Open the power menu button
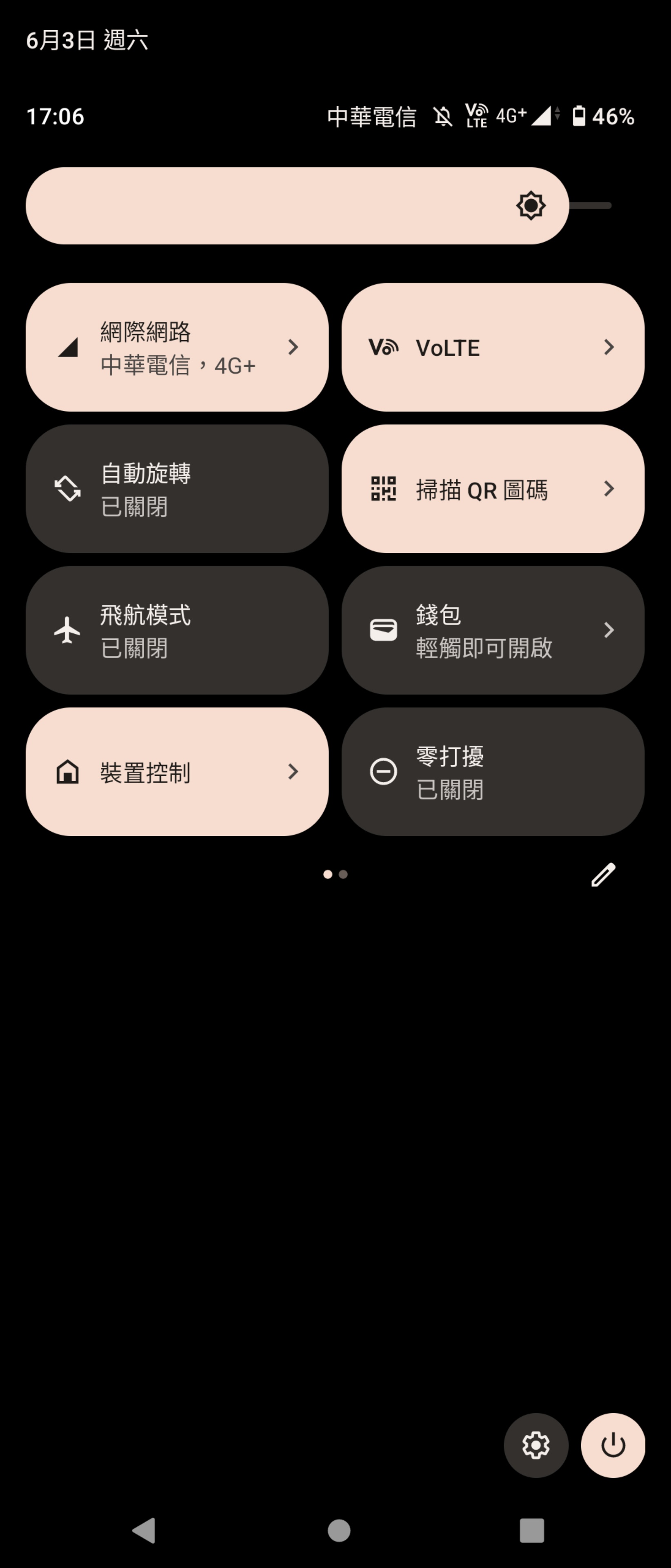 [x=613, y=1445]
